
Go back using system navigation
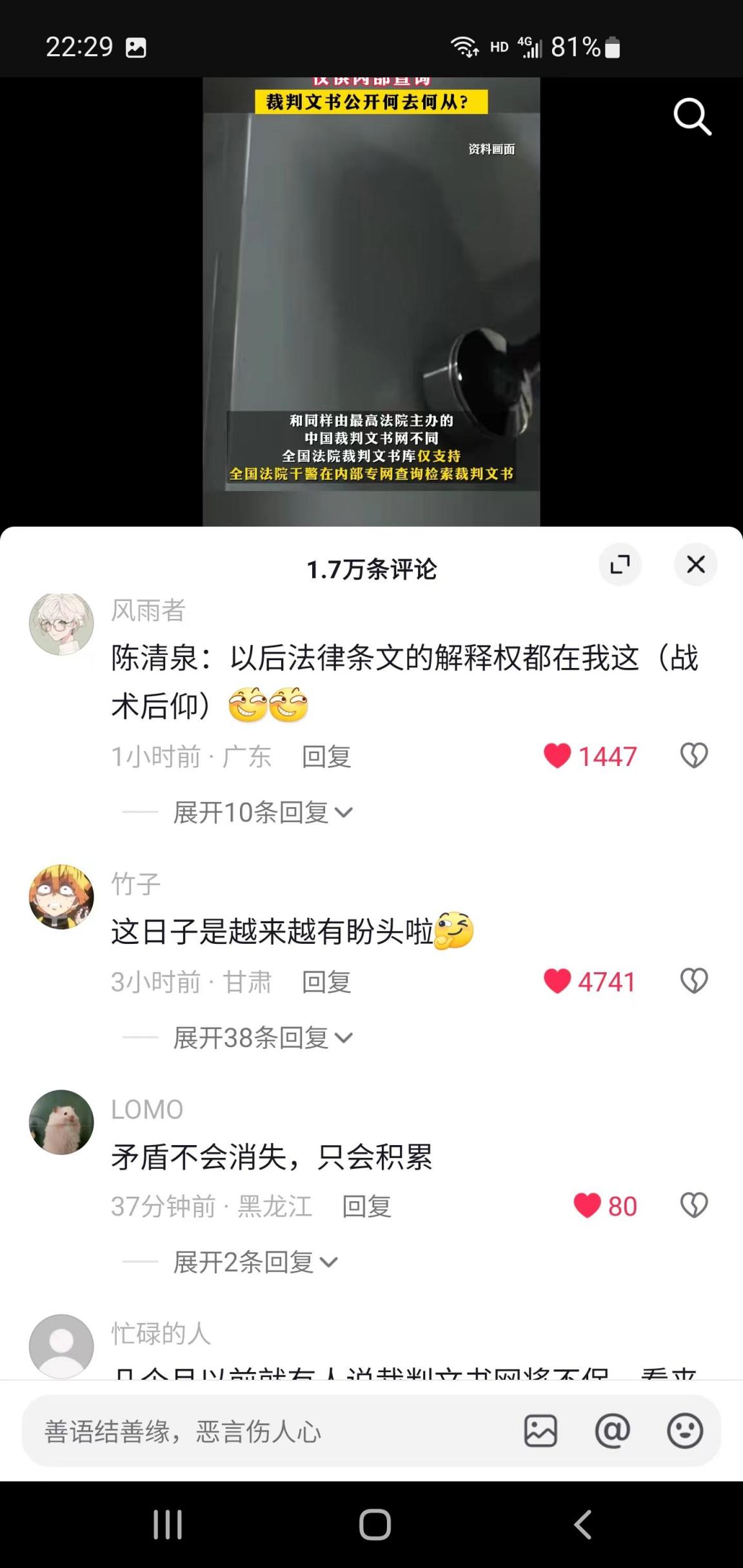[x=582, y=1525]
